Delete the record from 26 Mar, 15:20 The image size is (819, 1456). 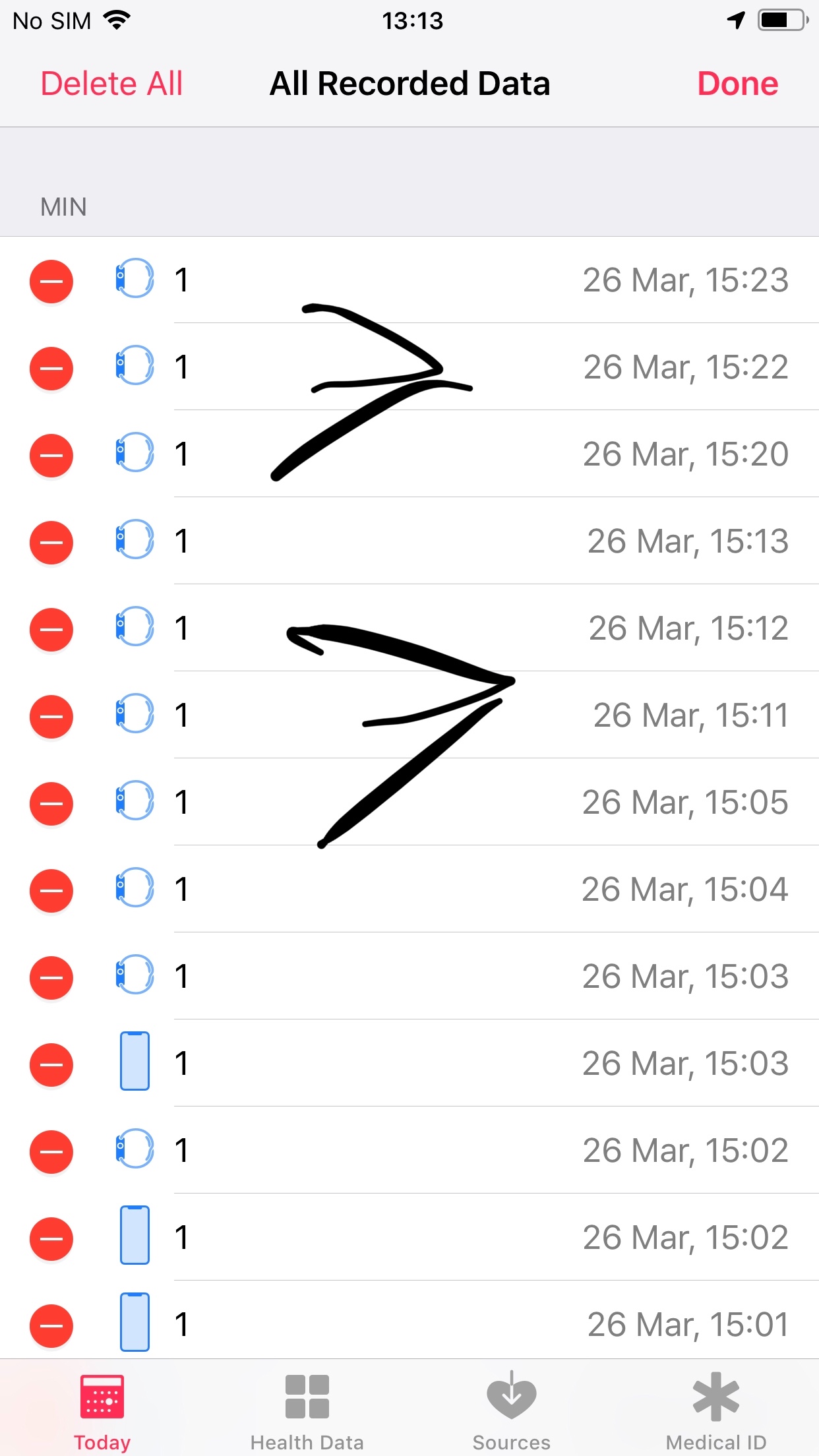(x=51, y=455)
